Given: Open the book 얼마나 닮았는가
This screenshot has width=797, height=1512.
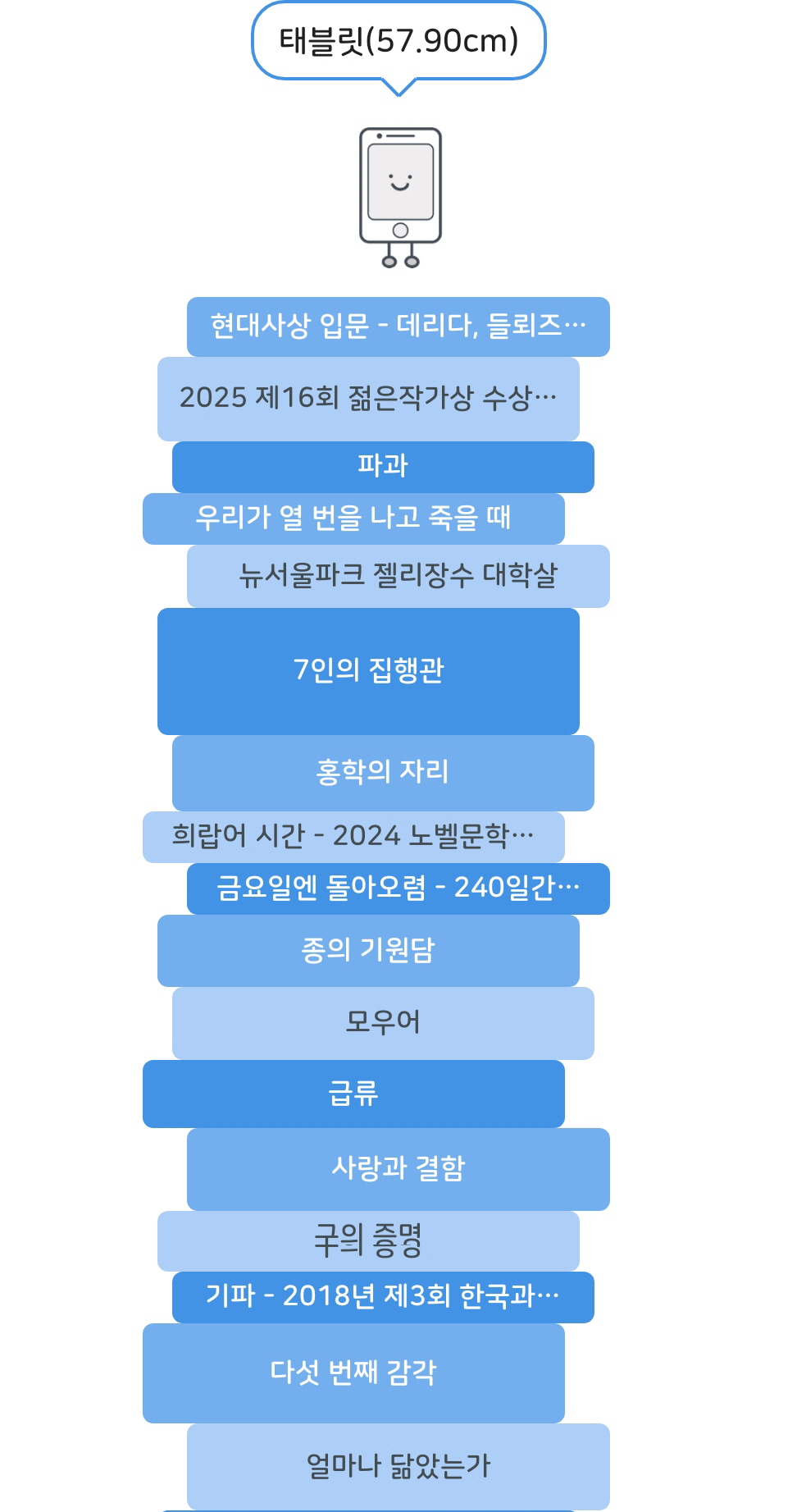Looking at the screenshot, I should tap(398, 1466).
